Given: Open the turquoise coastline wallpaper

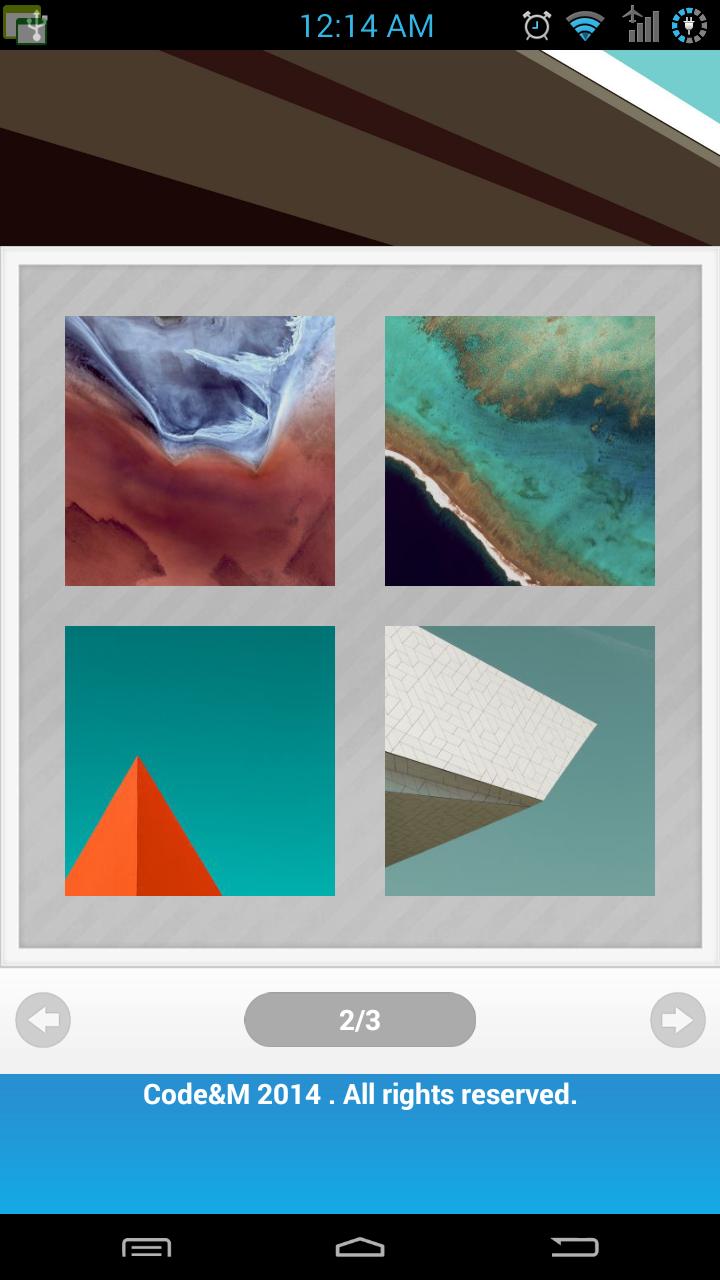Looking at the screenshot, I should (x=520, y=451).
